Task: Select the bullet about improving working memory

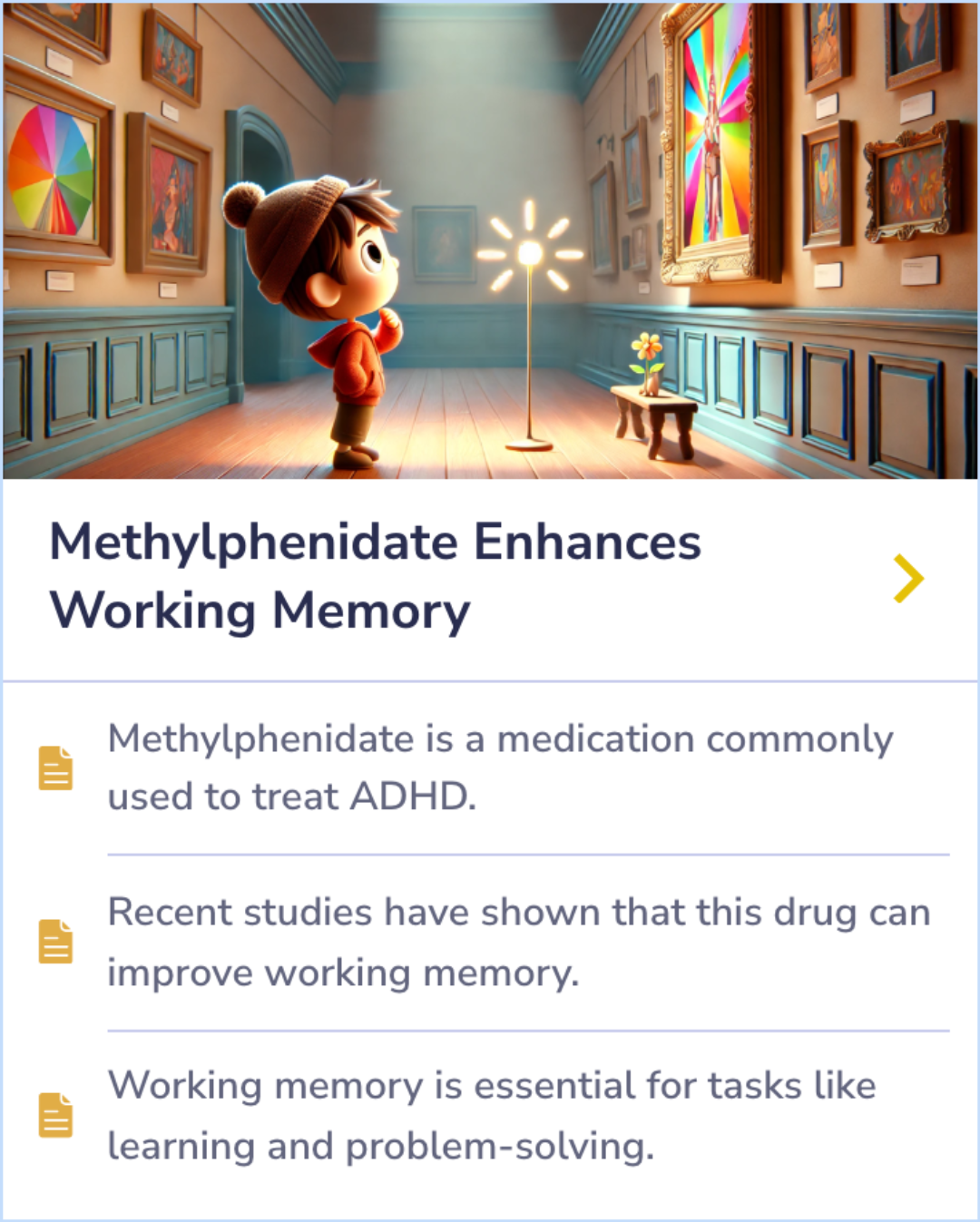Action: (x=517, y=941)
